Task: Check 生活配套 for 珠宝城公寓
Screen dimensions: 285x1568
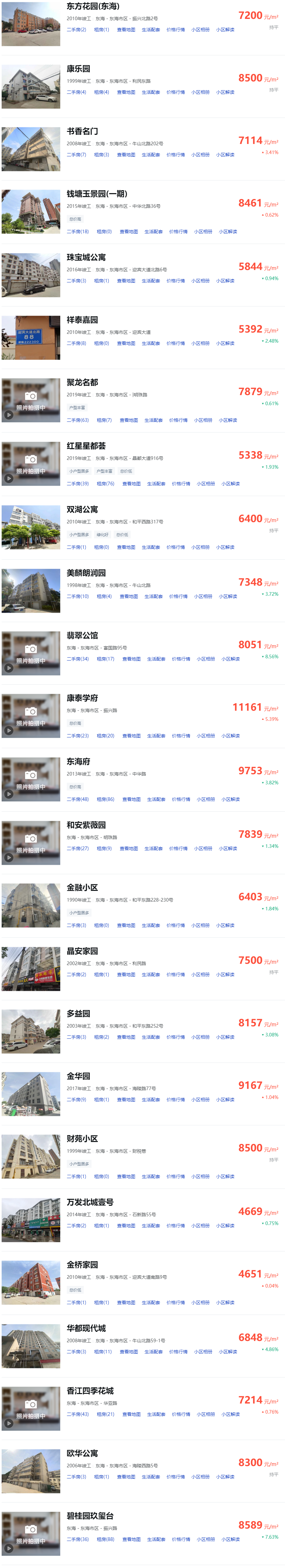Action: tap(150, 281)
